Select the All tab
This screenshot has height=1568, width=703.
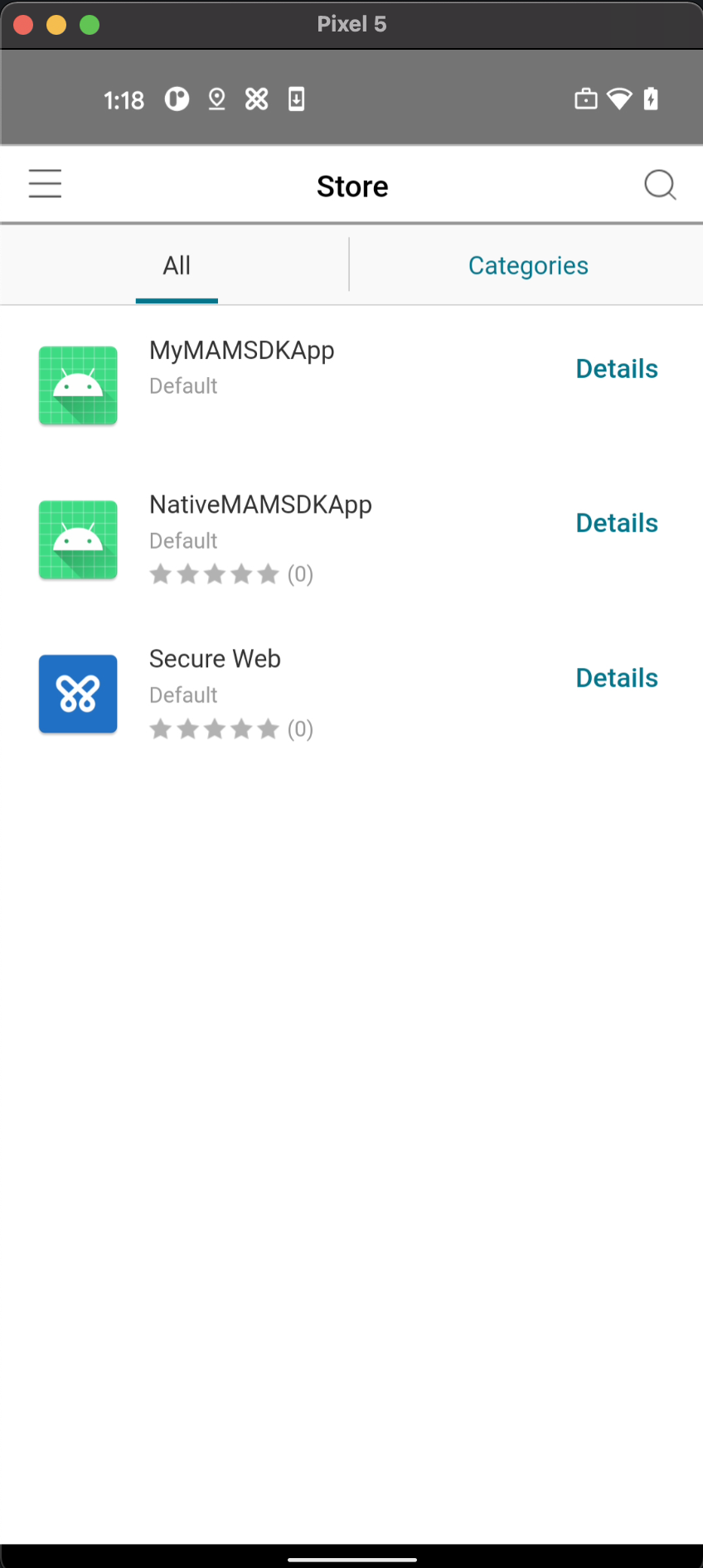(177, 265)
